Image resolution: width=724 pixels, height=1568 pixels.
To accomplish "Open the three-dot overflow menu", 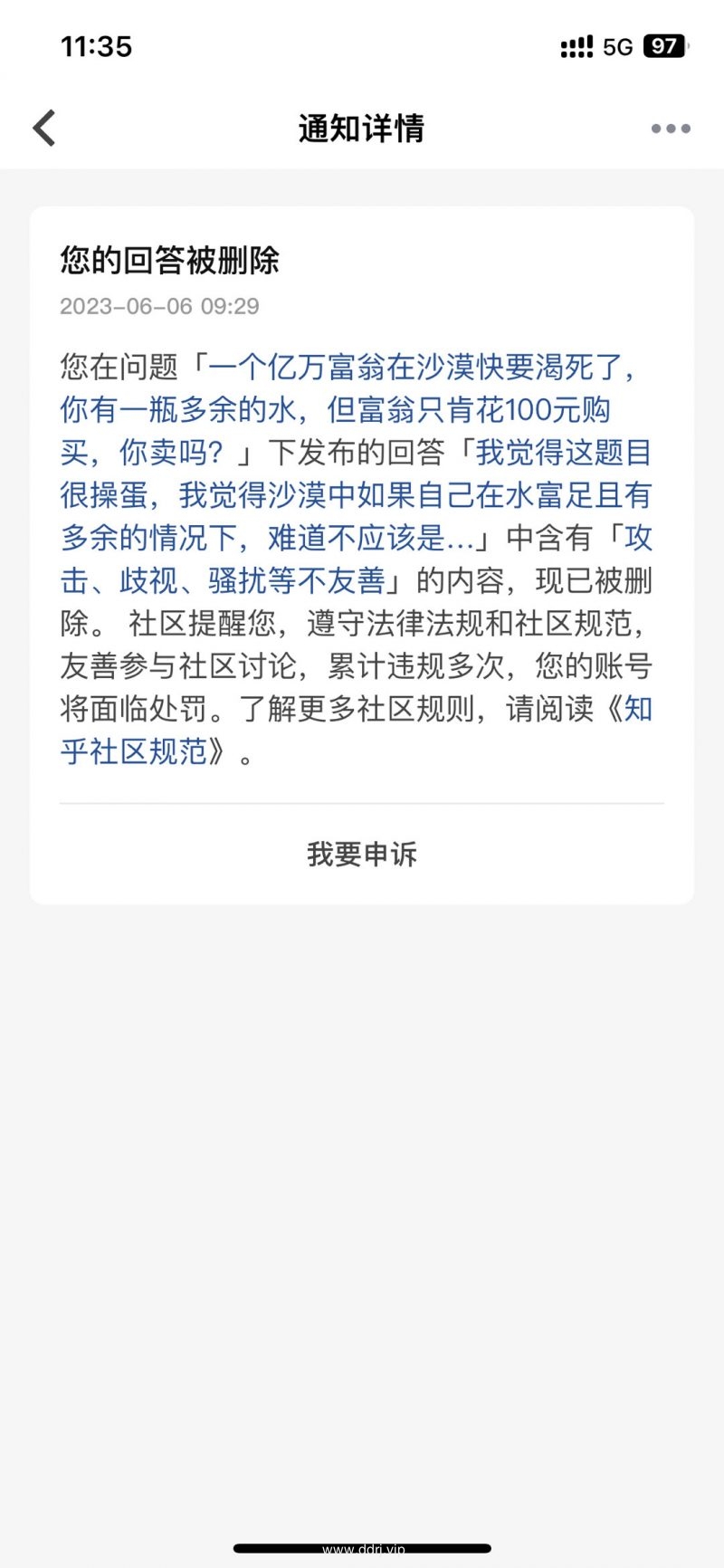I will click(x=671, y=129).
